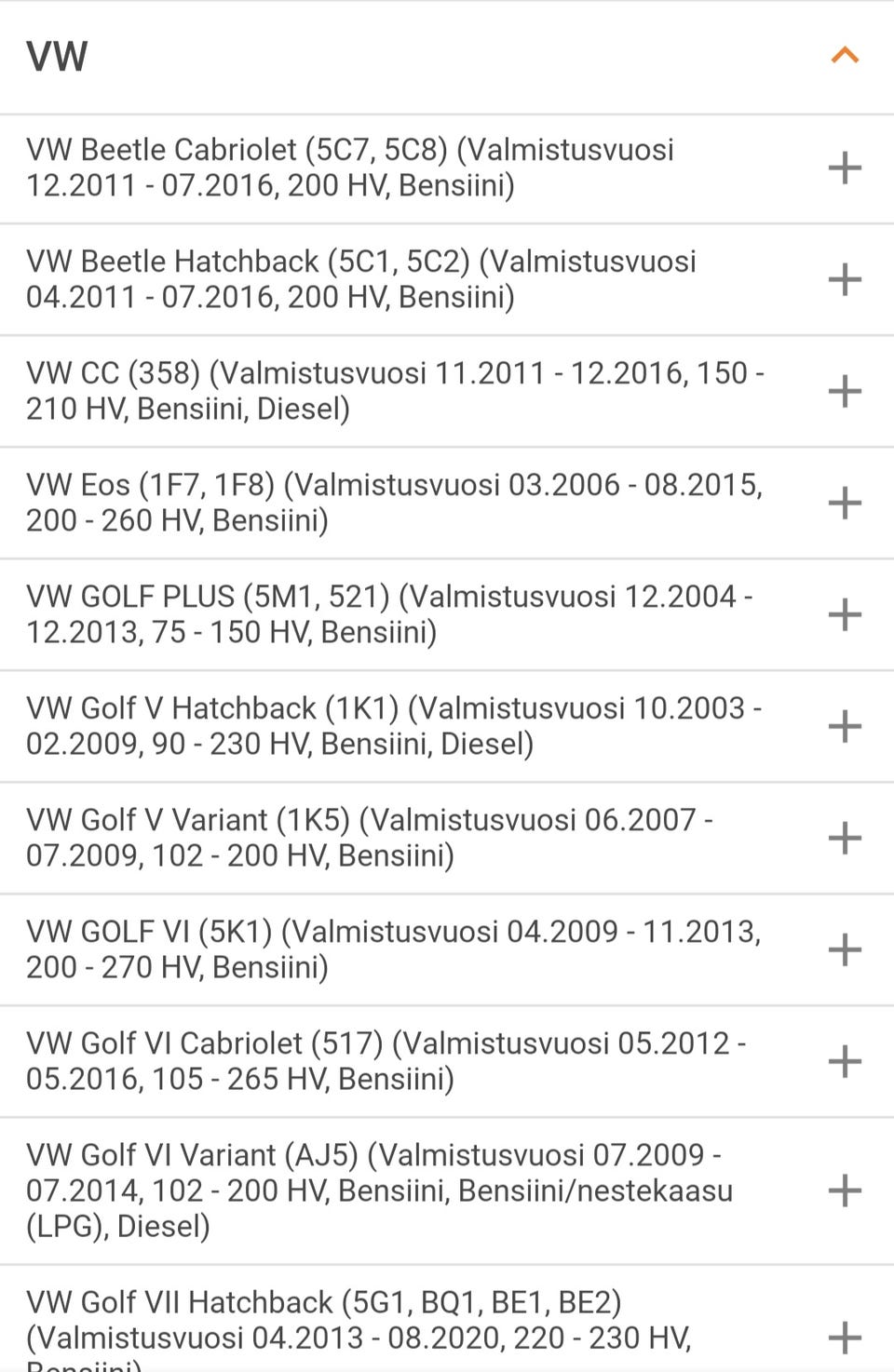894x1372 pixels.
Task: Expand VW Beetle Cabriolet (5C7, 5C8)
Action: point(844,168)
